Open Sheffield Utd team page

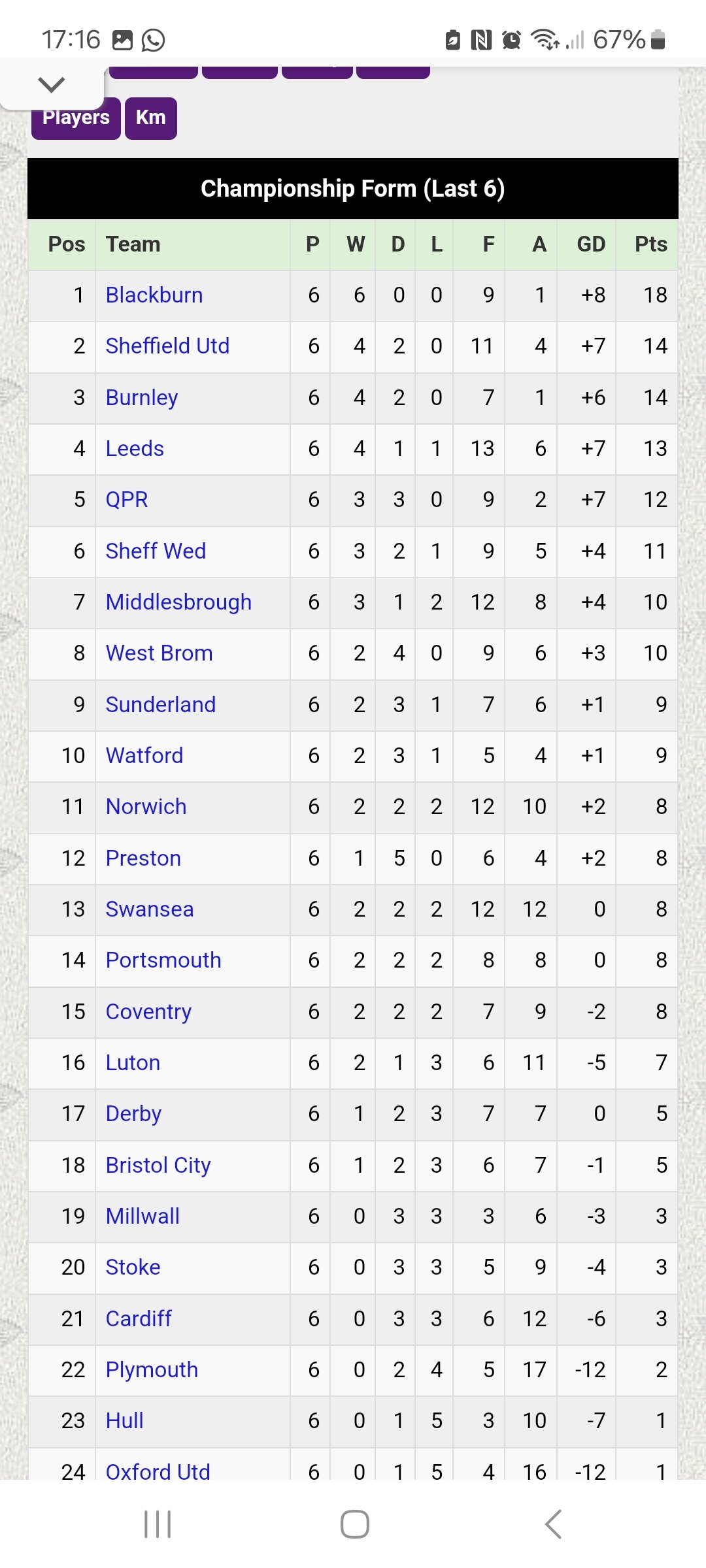pos(167,346)
